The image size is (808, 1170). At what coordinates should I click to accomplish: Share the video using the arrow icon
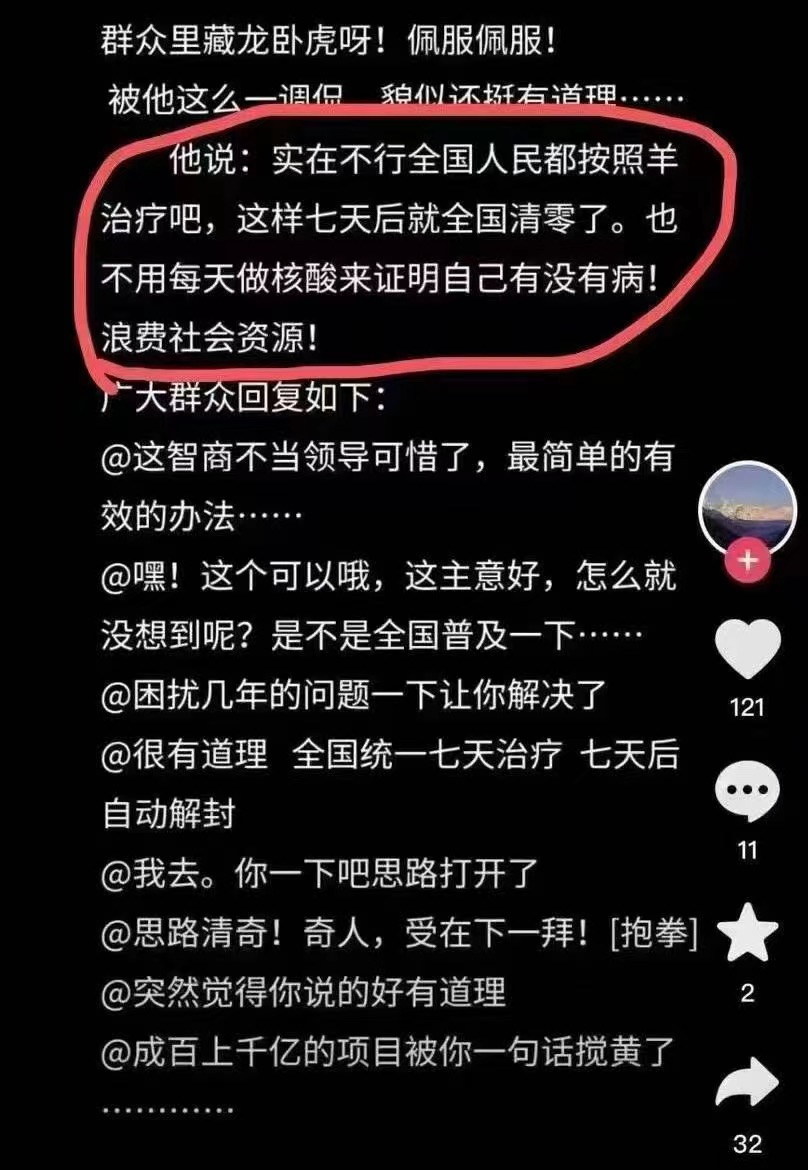coord(747,1084)
